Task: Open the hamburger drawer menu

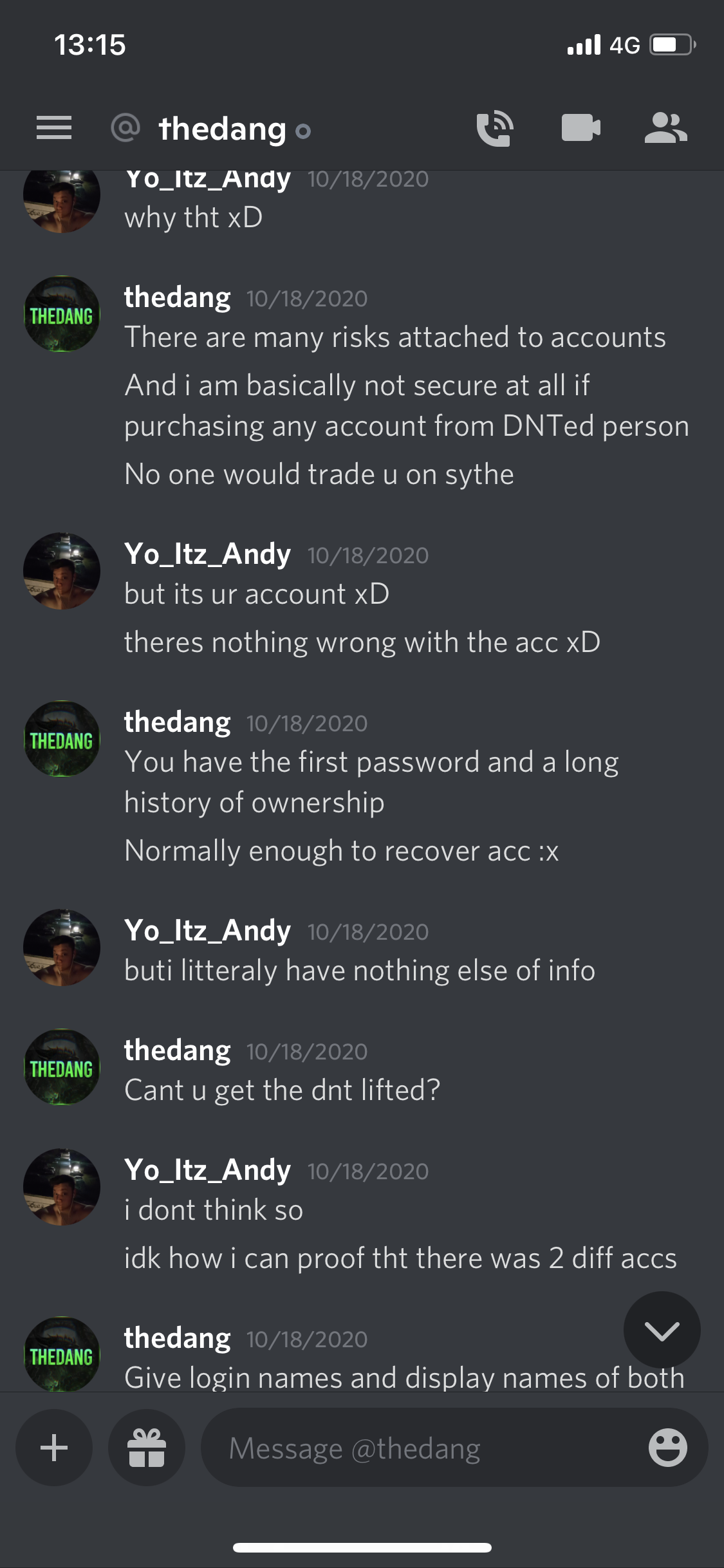Action: click(54, 127)
